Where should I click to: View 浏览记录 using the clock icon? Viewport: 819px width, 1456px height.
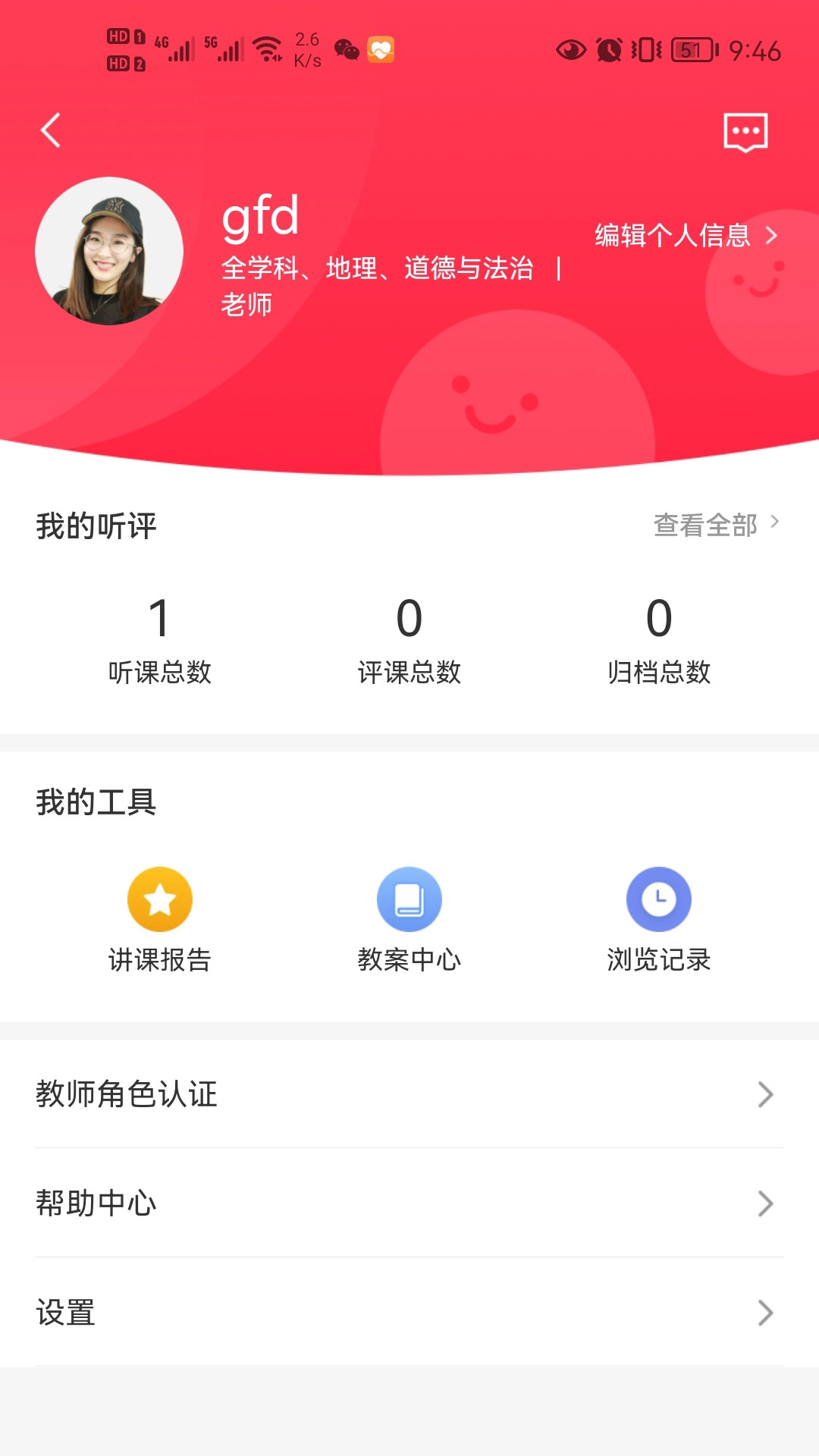[x=658, y=899]
